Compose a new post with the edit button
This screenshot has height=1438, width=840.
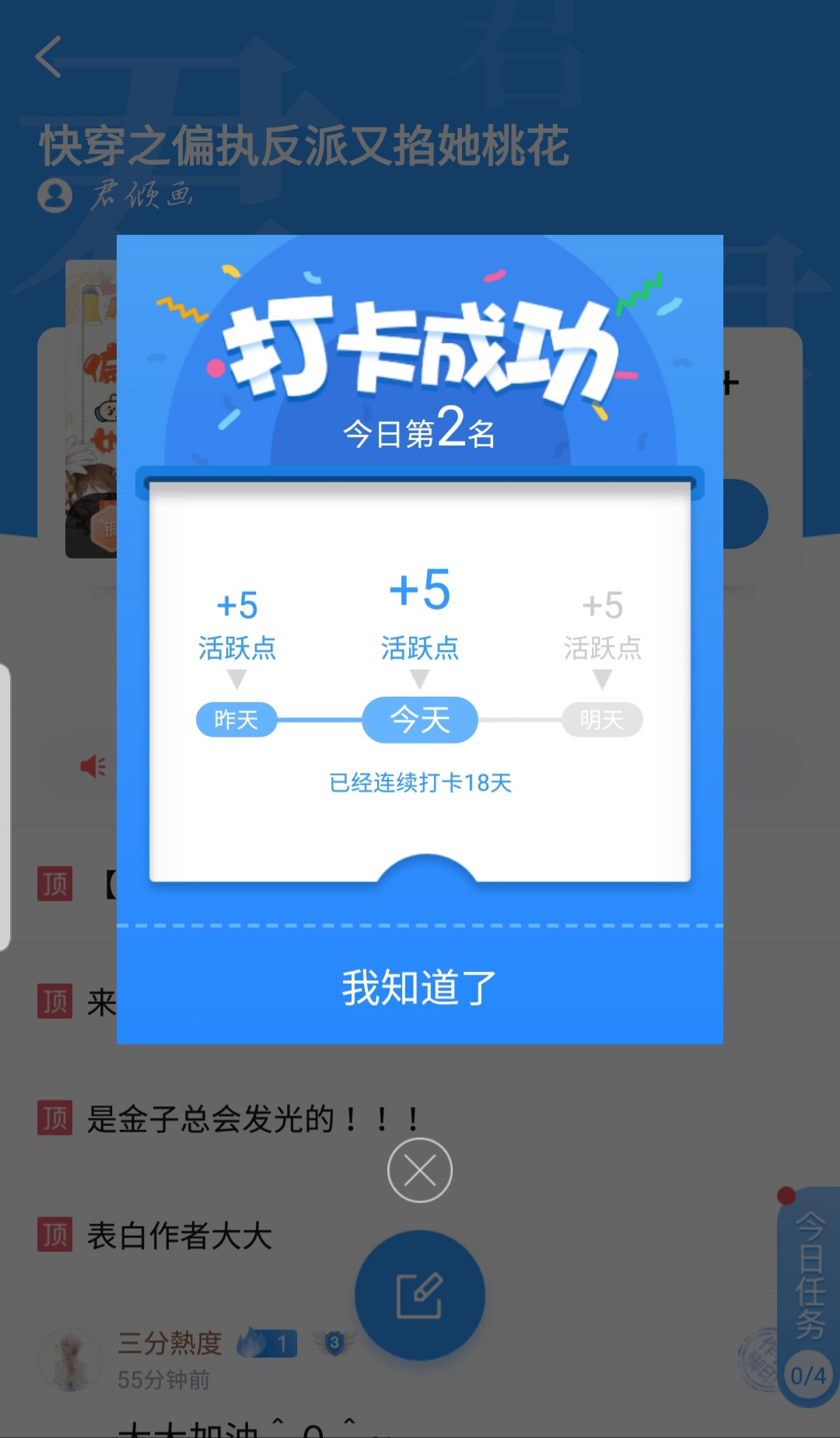420,1296
